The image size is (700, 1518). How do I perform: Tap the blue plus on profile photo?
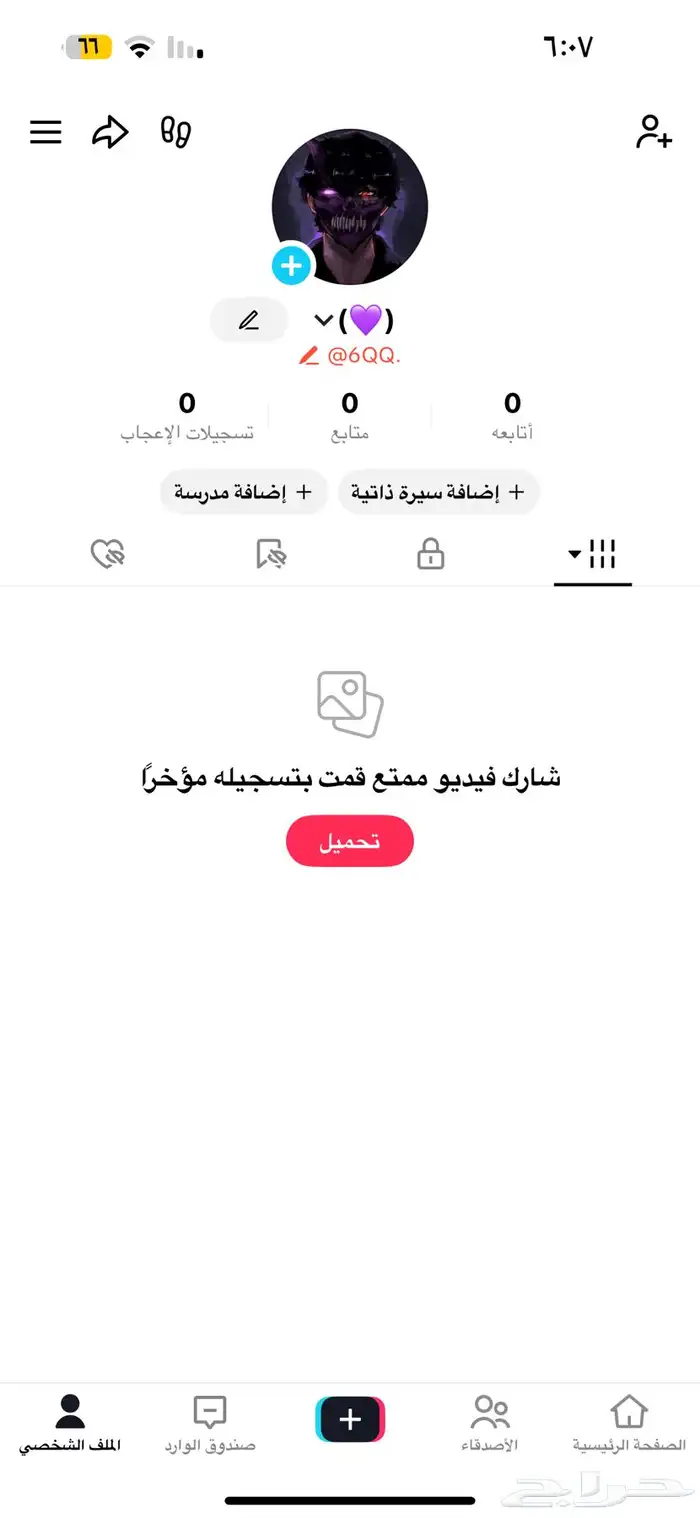tap(292, 266)
